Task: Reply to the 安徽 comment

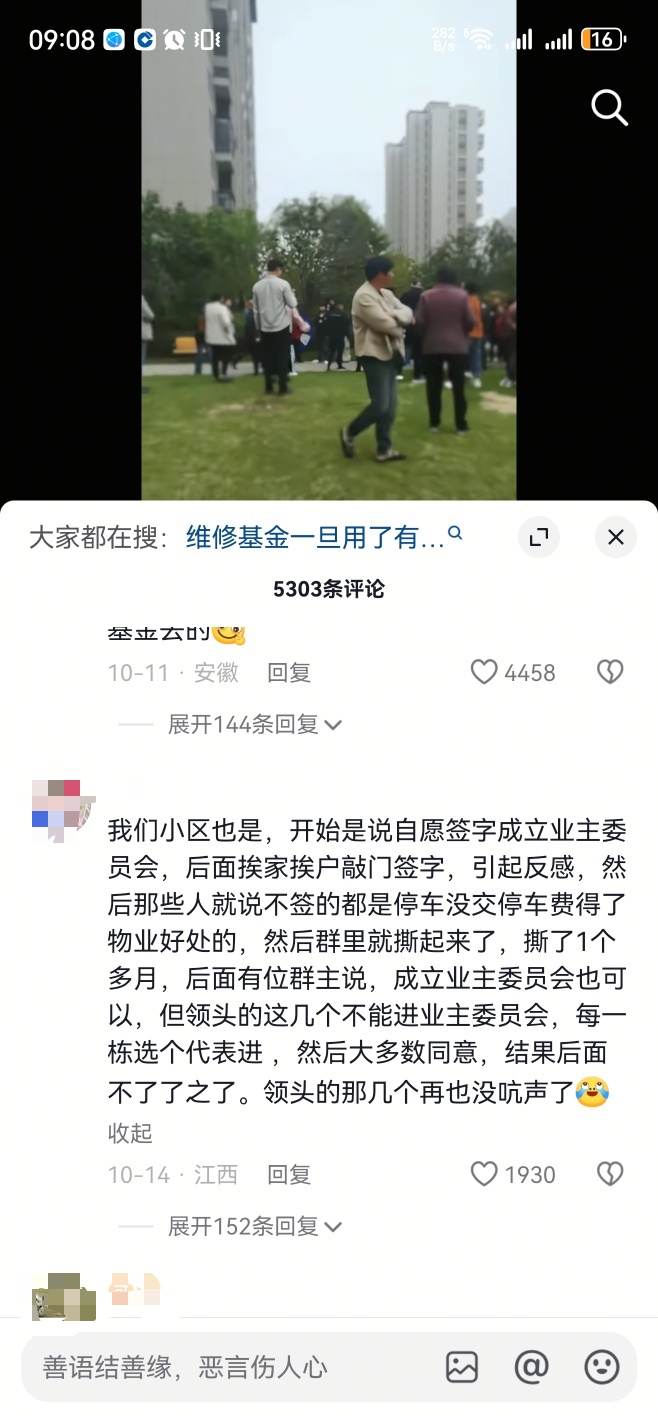Action: click(289, 673)
